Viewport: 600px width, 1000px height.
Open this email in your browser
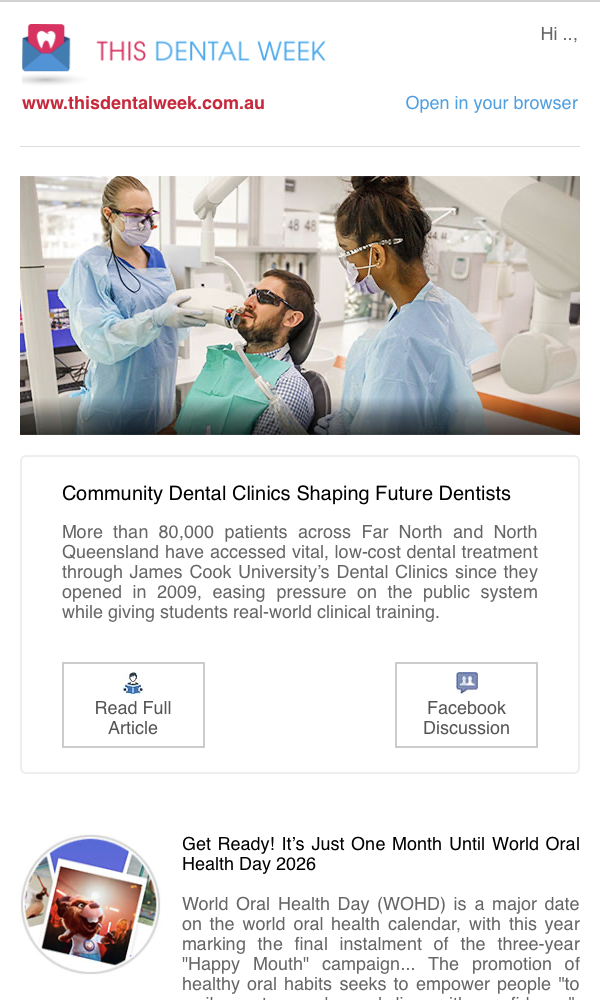tap(491, 103)
